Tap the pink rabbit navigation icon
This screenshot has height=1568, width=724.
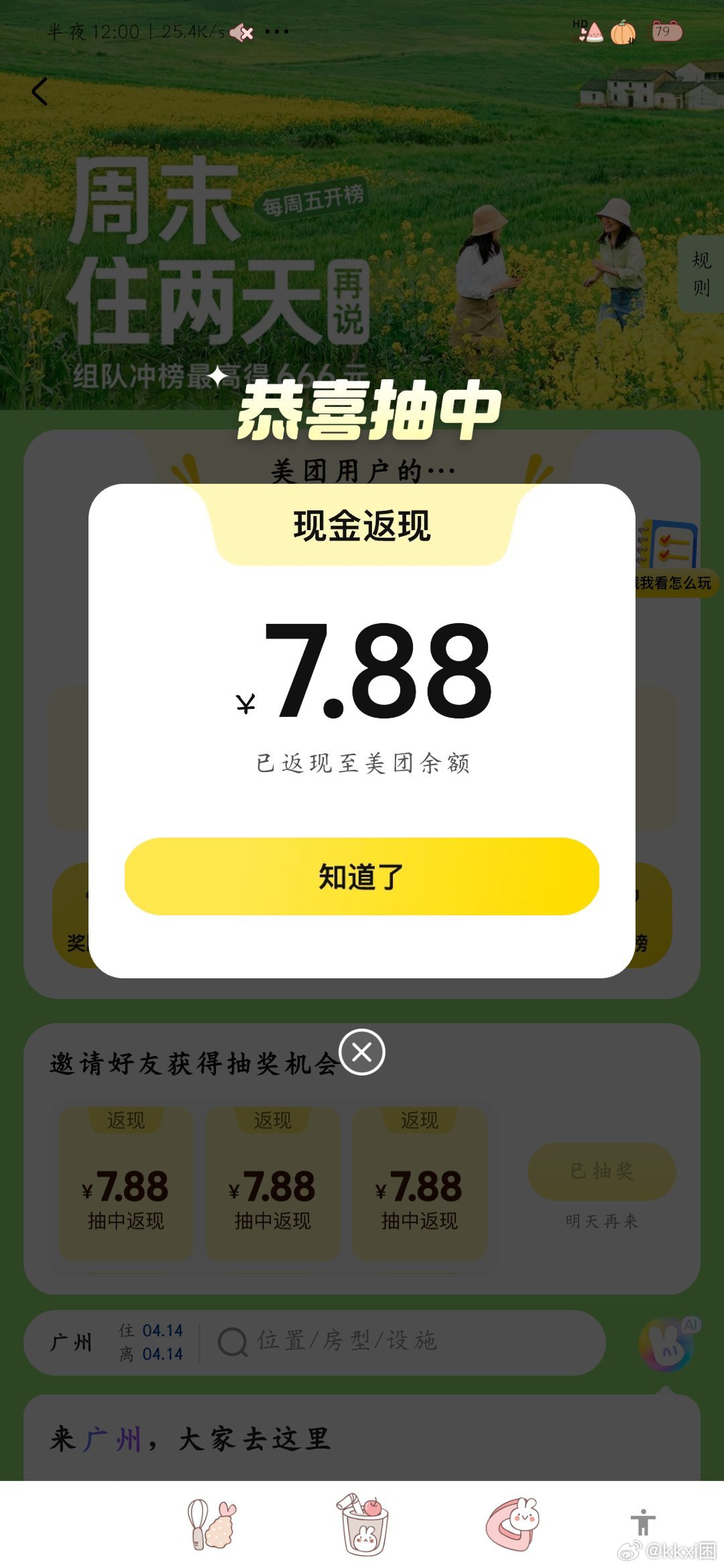tap(513, 1524)
